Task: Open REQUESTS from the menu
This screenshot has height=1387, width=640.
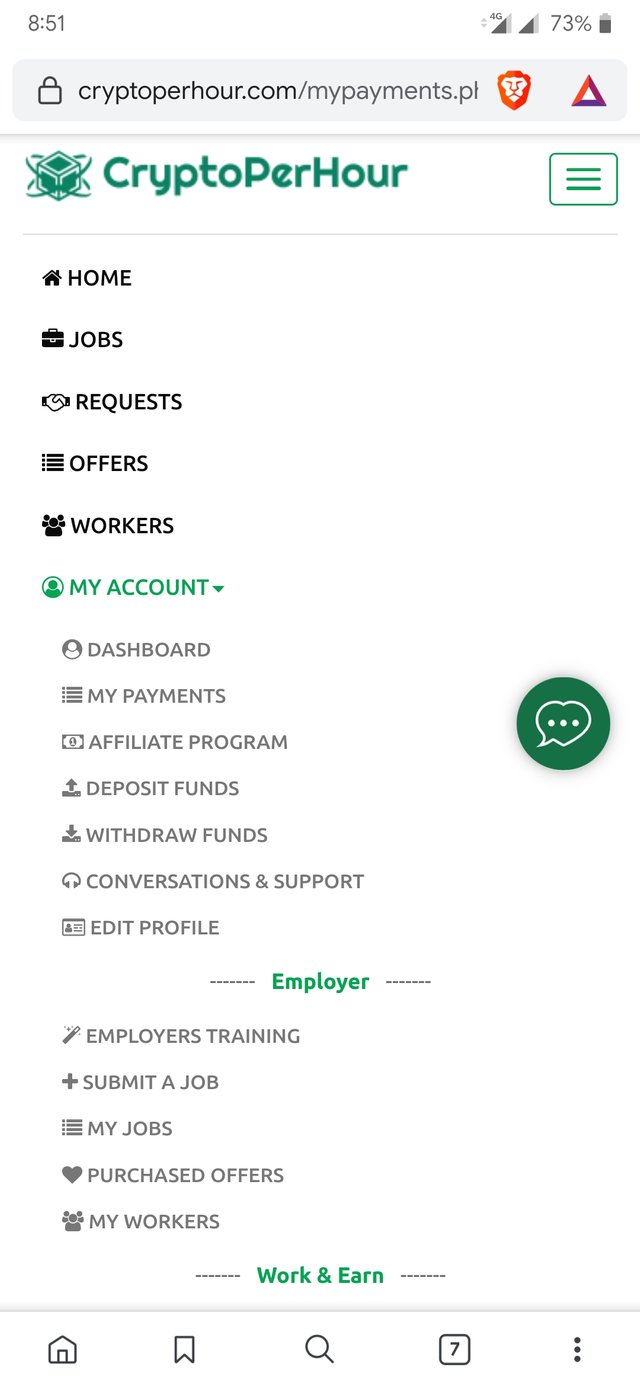Action: [x=112, y=402]
